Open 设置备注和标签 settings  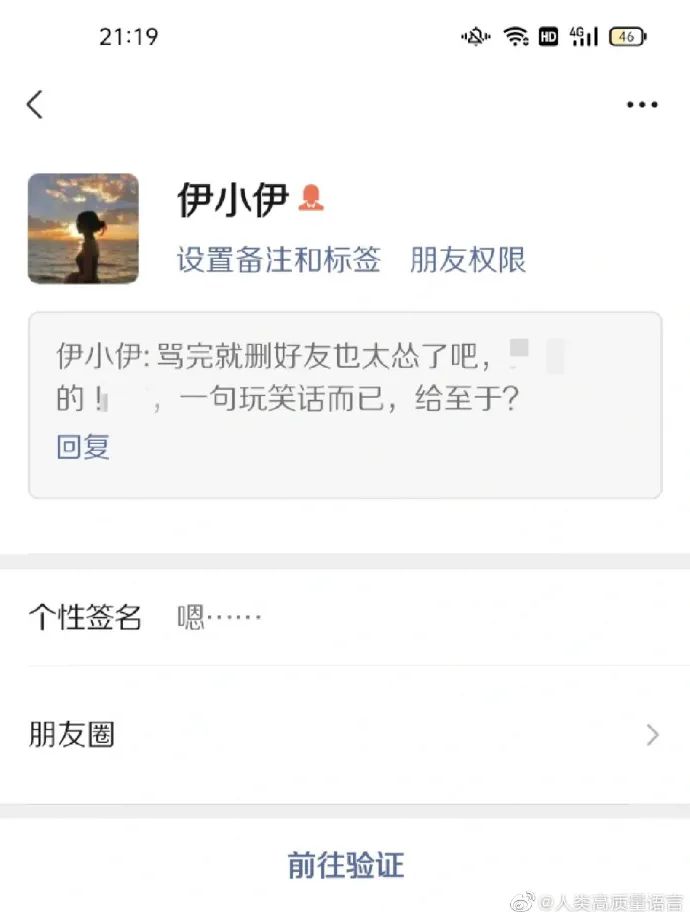279,261
